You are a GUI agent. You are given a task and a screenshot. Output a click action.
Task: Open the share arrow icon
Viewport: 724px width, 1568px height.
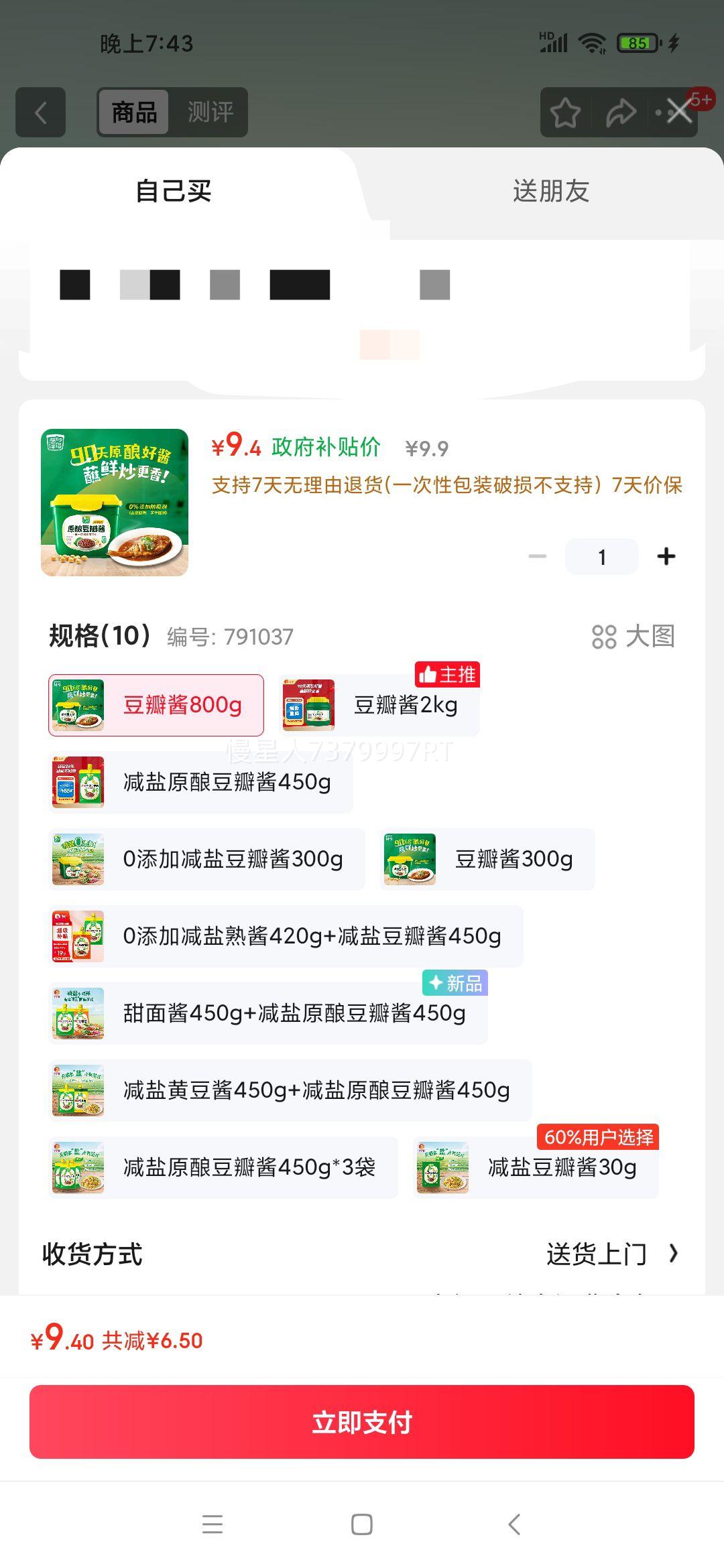[620, 113]
